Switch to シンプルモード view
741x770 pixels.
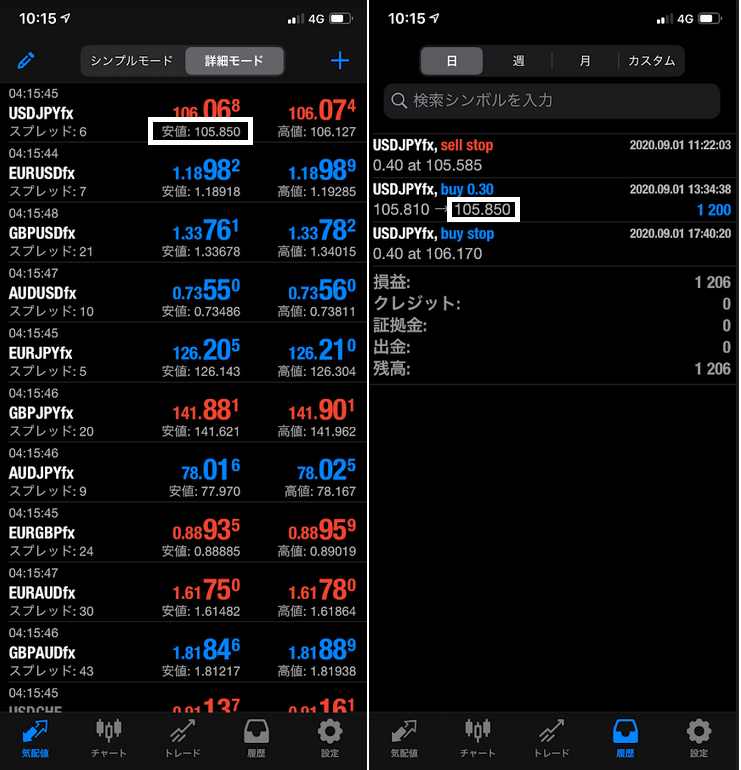(132, 61)
